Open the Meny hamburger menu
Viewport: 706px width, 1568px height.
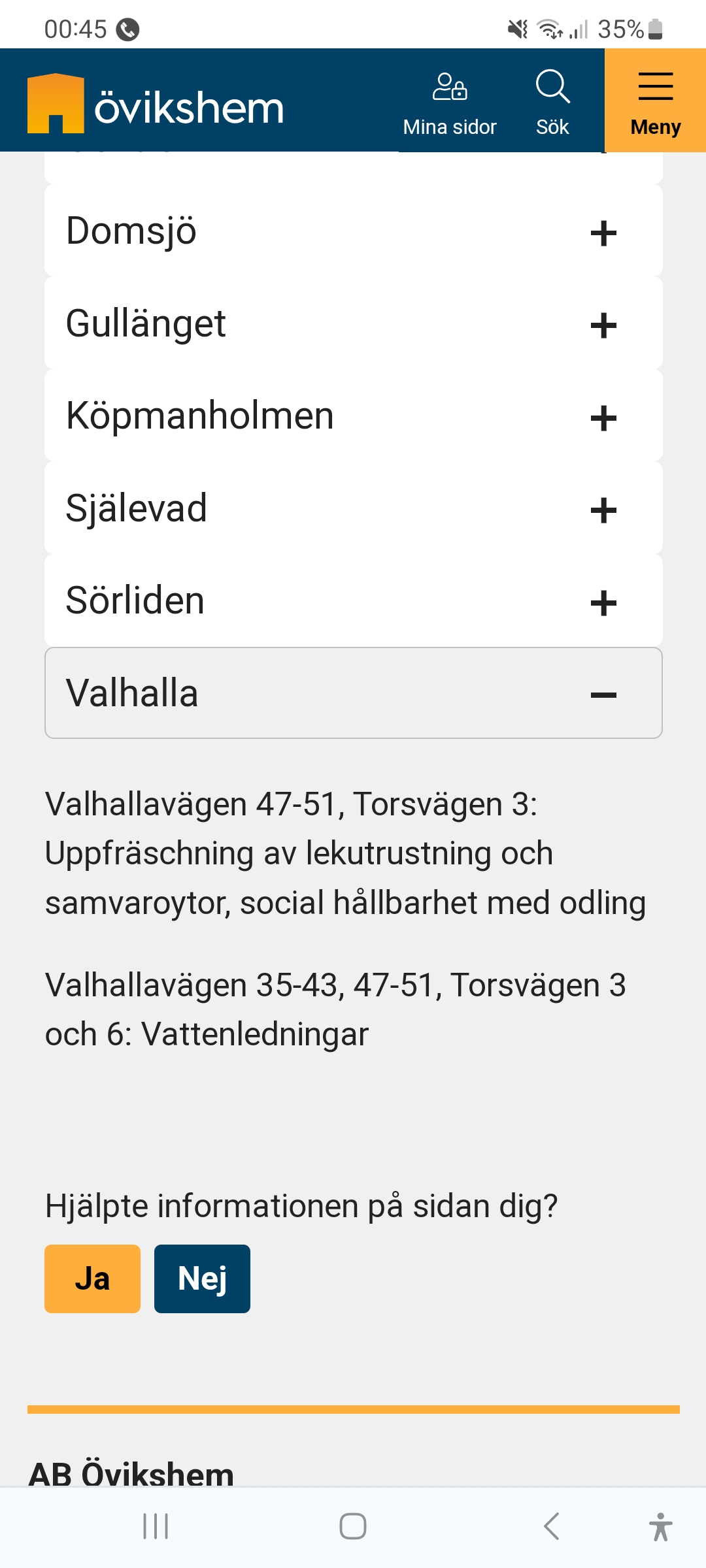click(x=655, y=102)
